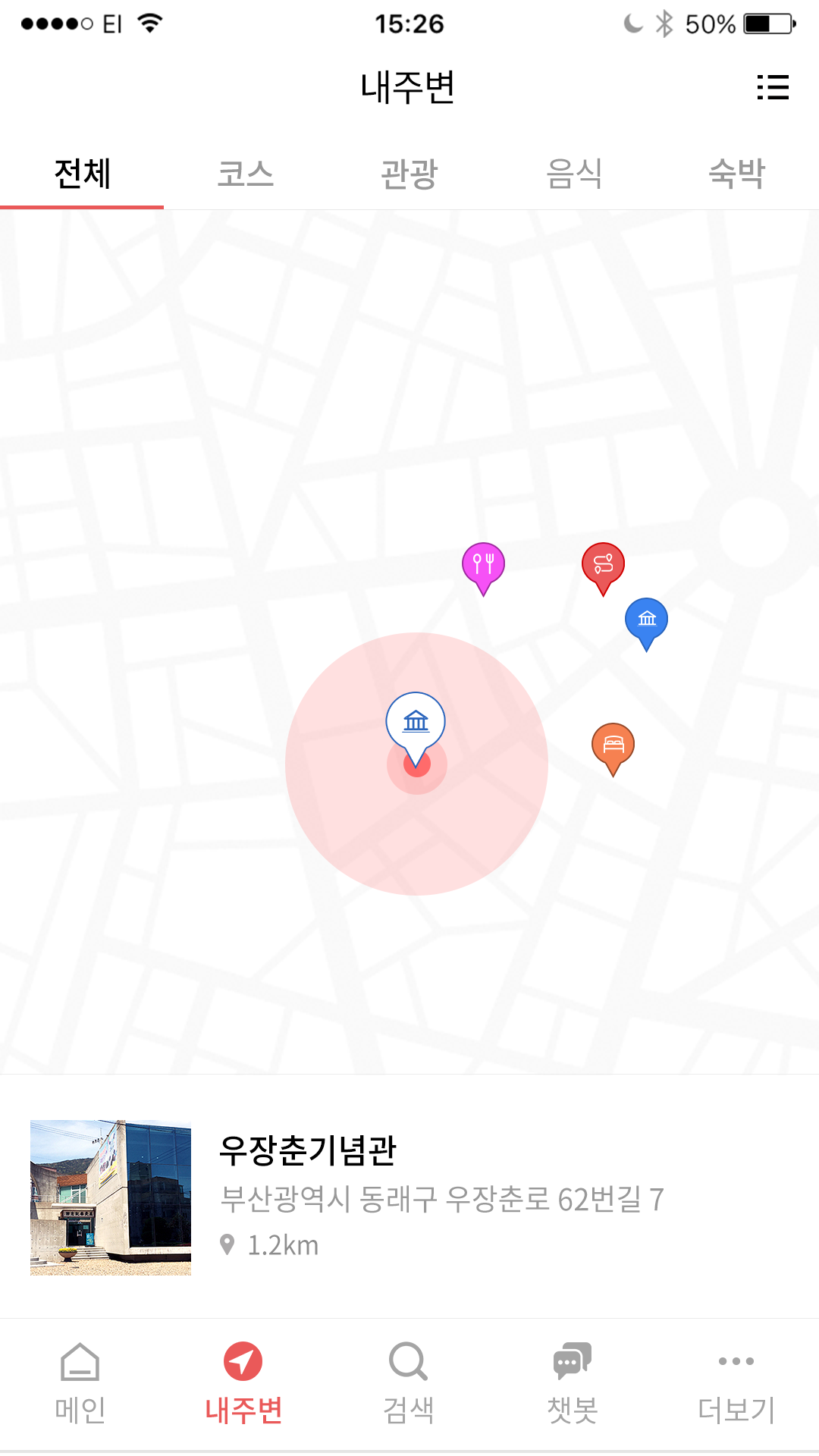
Task: Open the list view icon
Action: [773, 87]
